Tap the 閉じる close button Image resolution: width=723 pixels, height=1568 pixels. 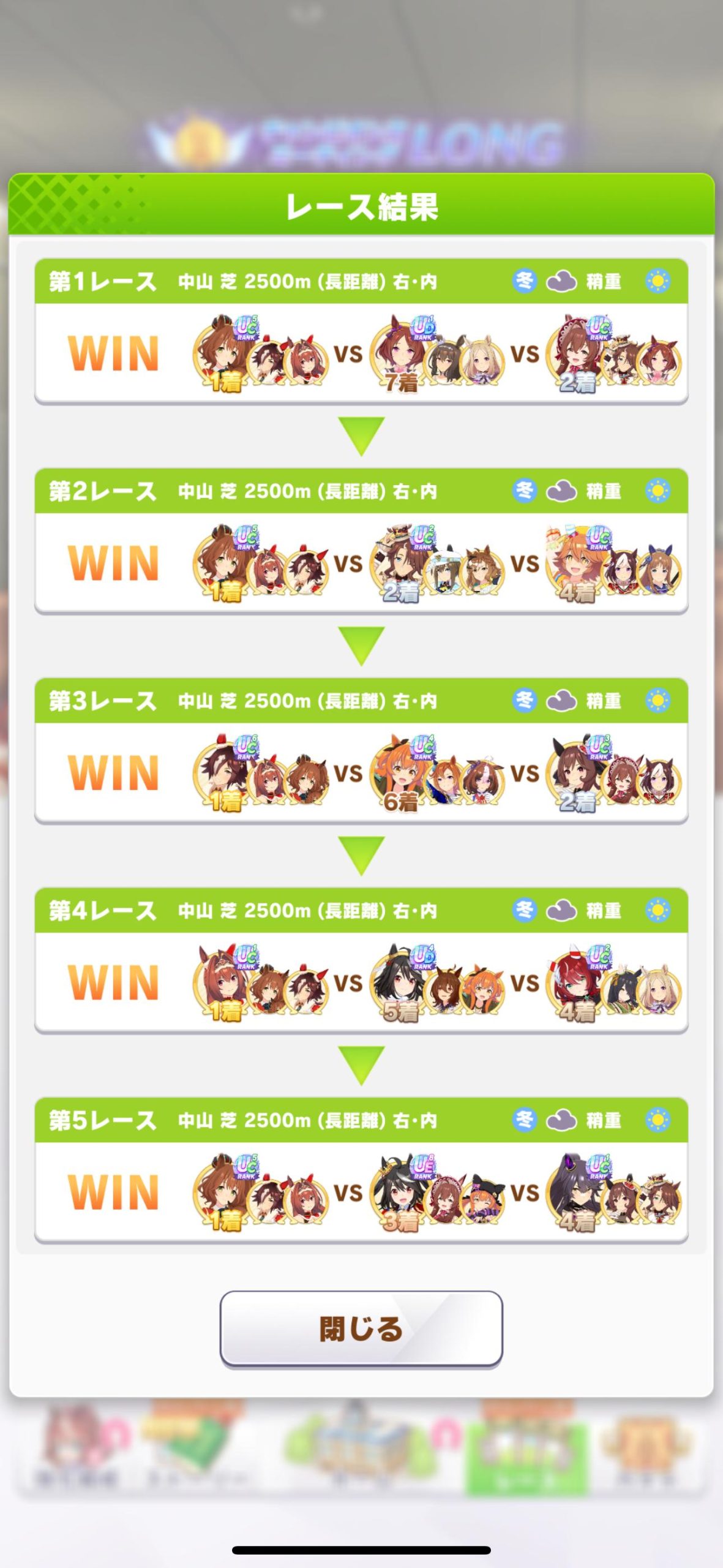(361, 1329)
